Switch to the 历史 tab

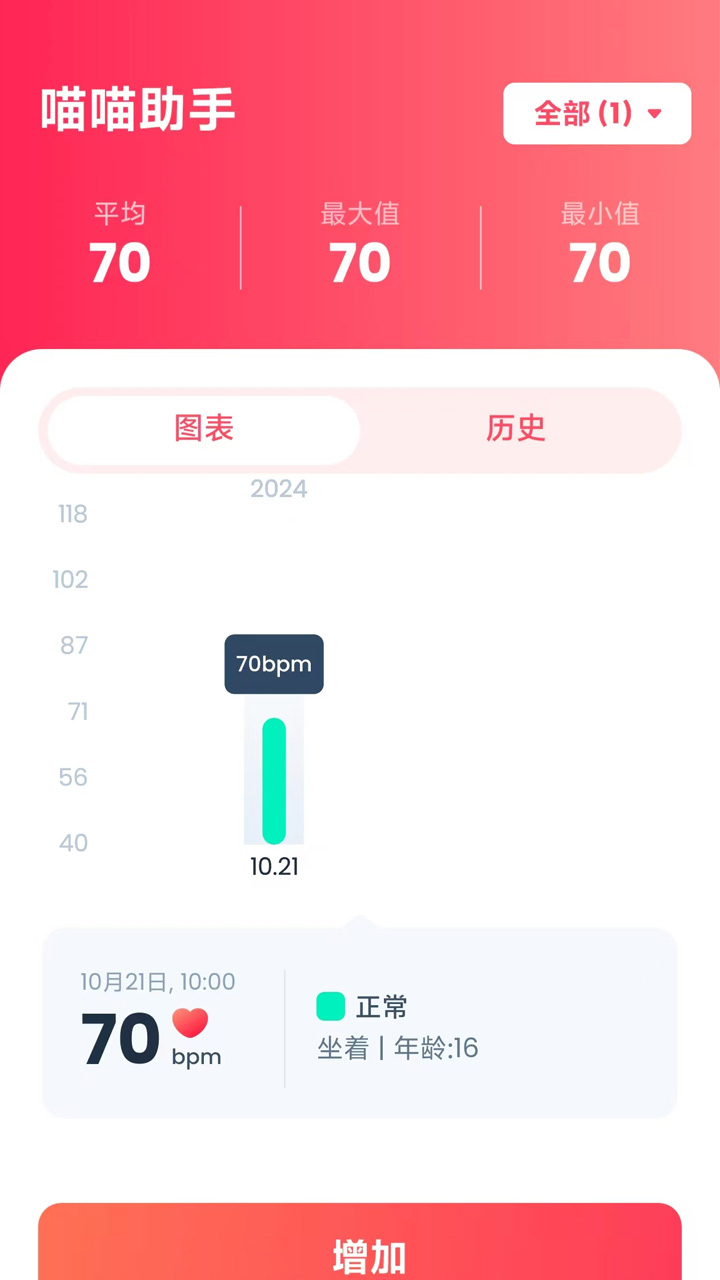pyautogui.click(x=518, y=430)
